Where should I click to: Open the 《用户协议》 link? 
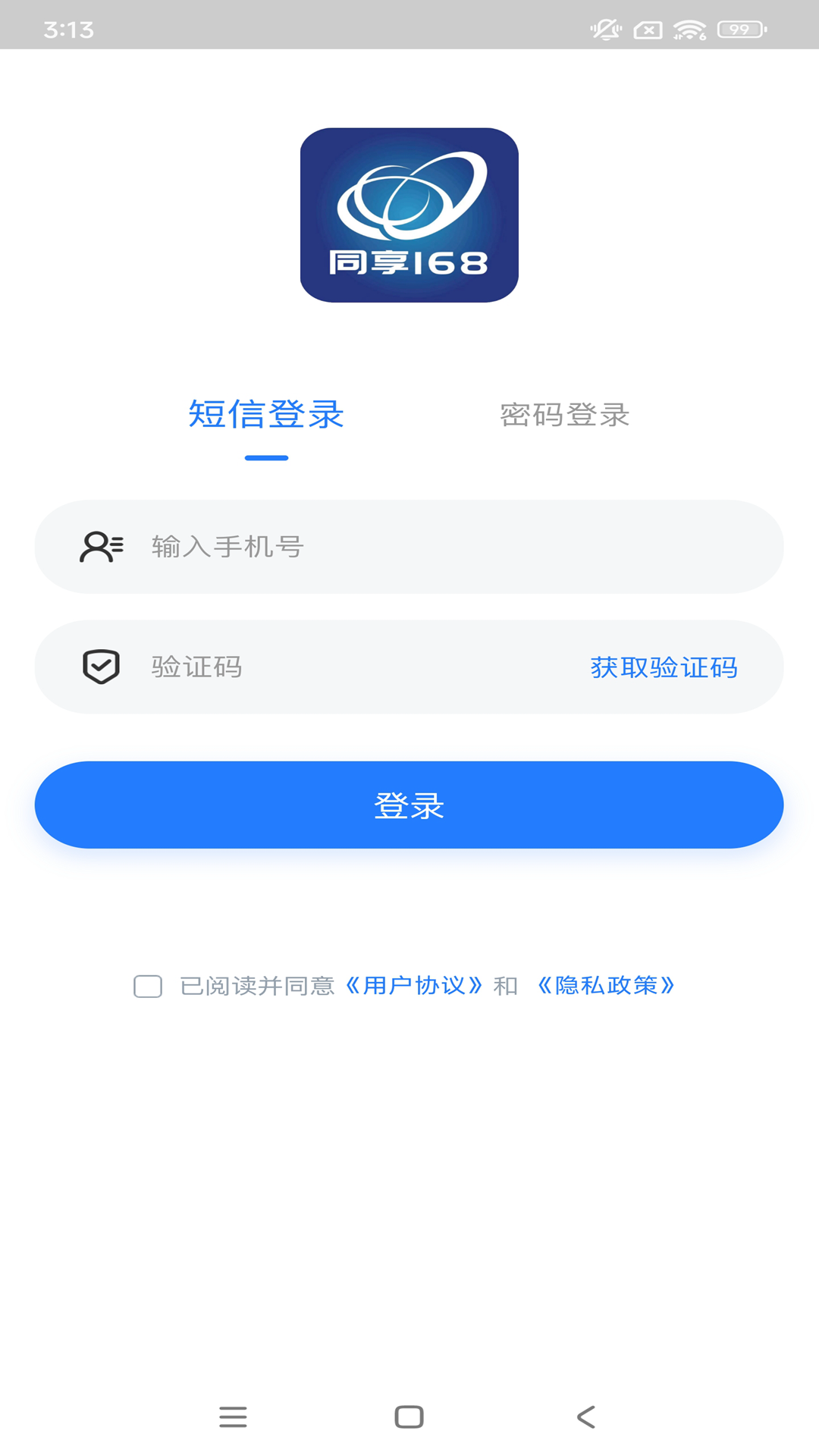click(x=414, y=986)
